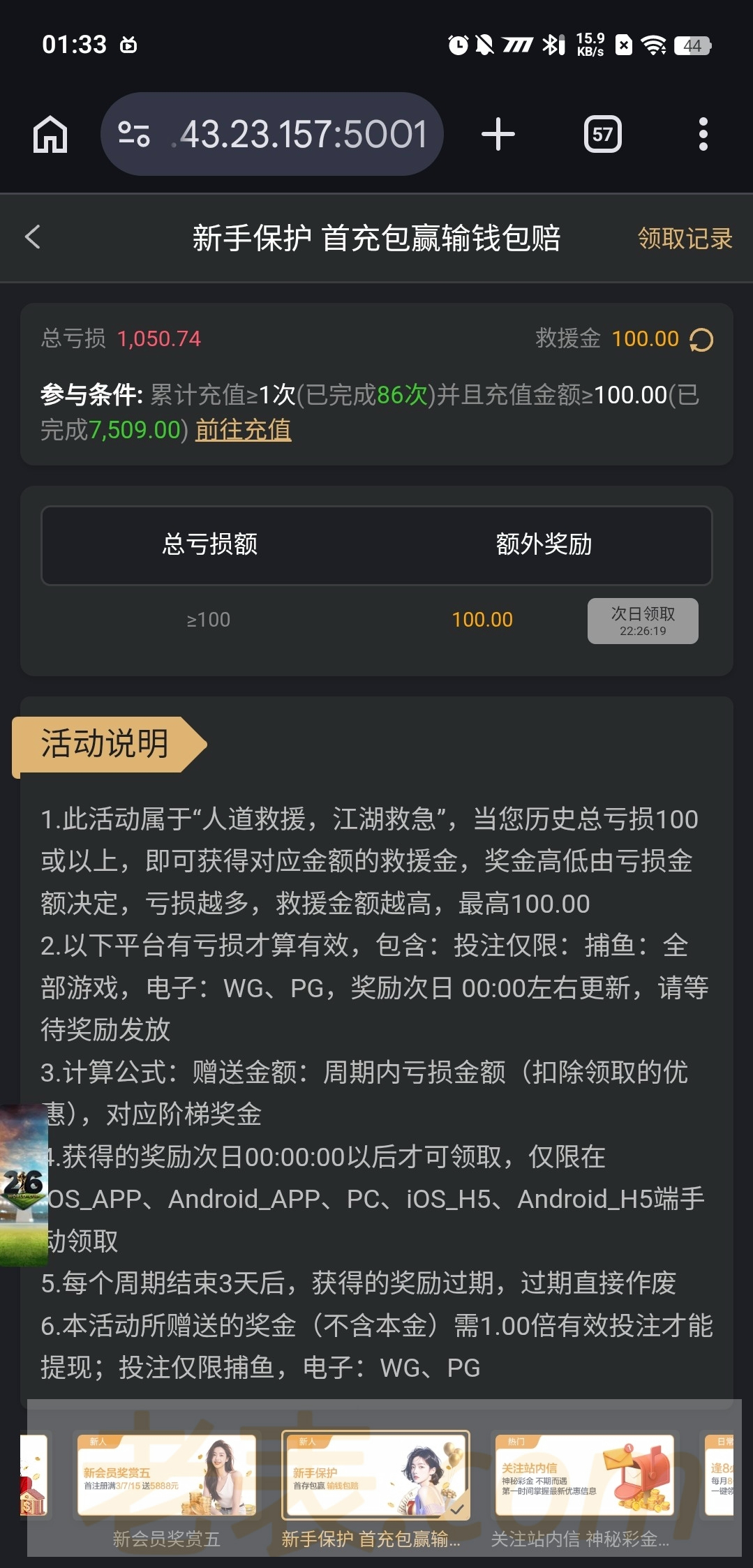
Task: Show the 57 open tabs
Action: (602, 134)
